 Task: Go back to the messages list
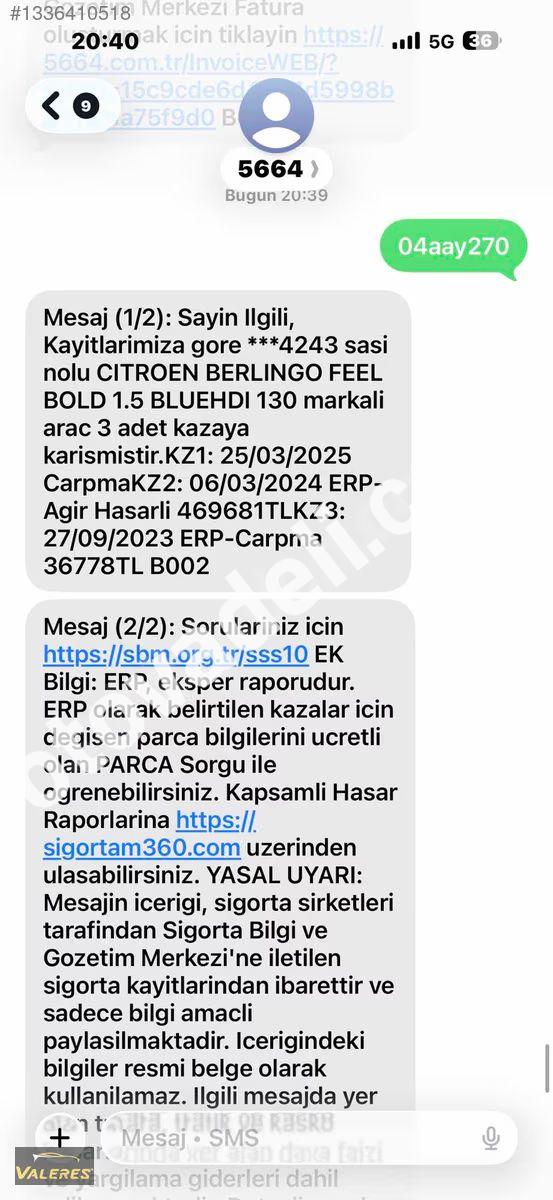pyautogui.click(x=72, y=105)
